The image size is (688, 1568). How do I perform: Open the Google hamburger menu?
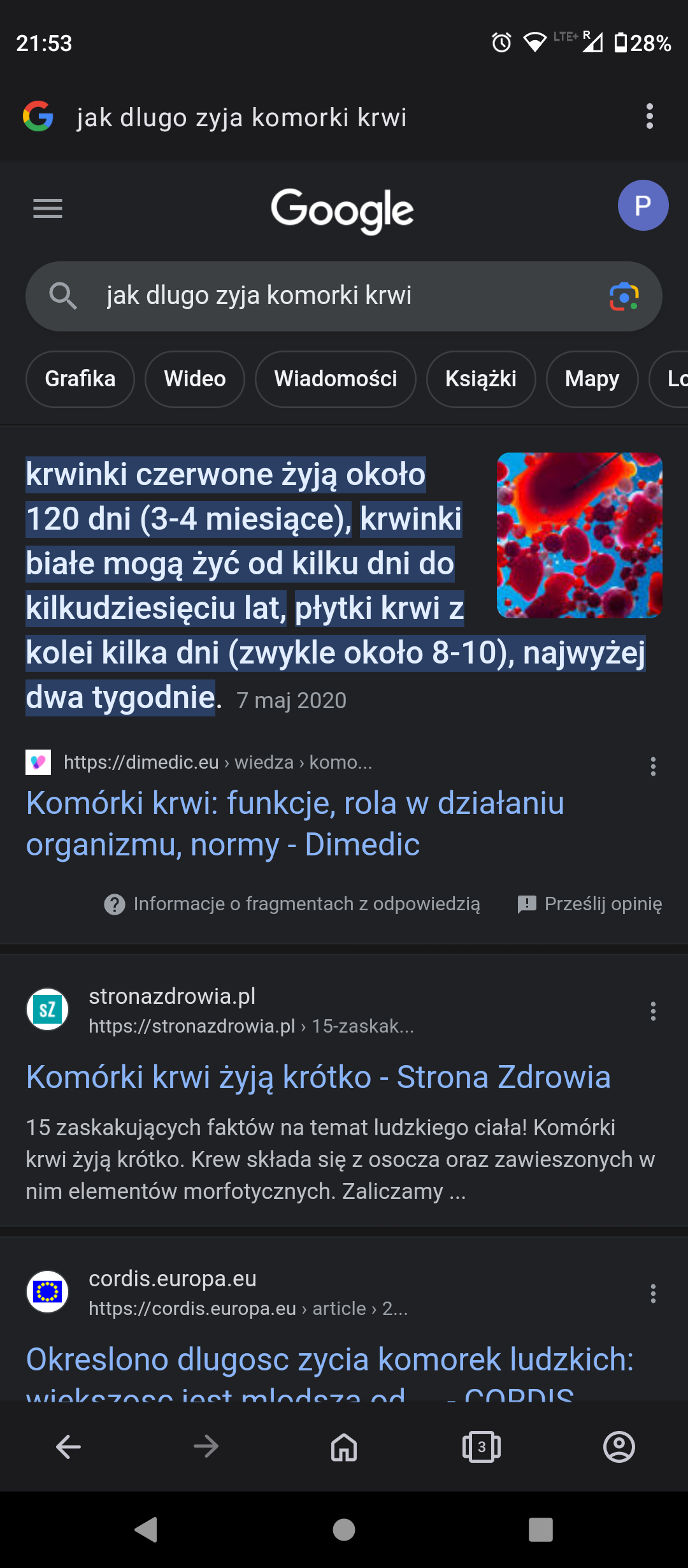point(48,208)
